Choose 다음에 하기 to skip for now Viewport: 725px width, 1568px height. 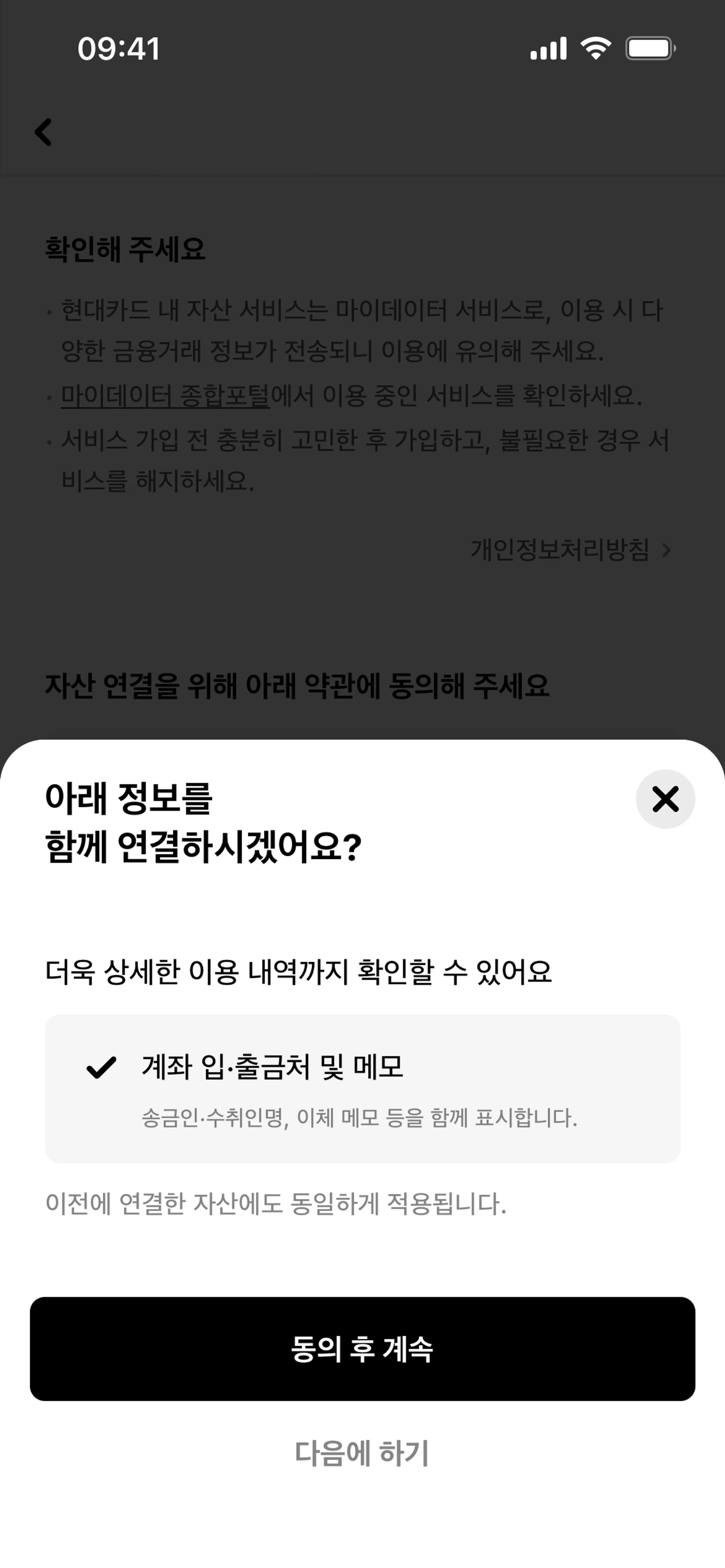coord(362,1453)
